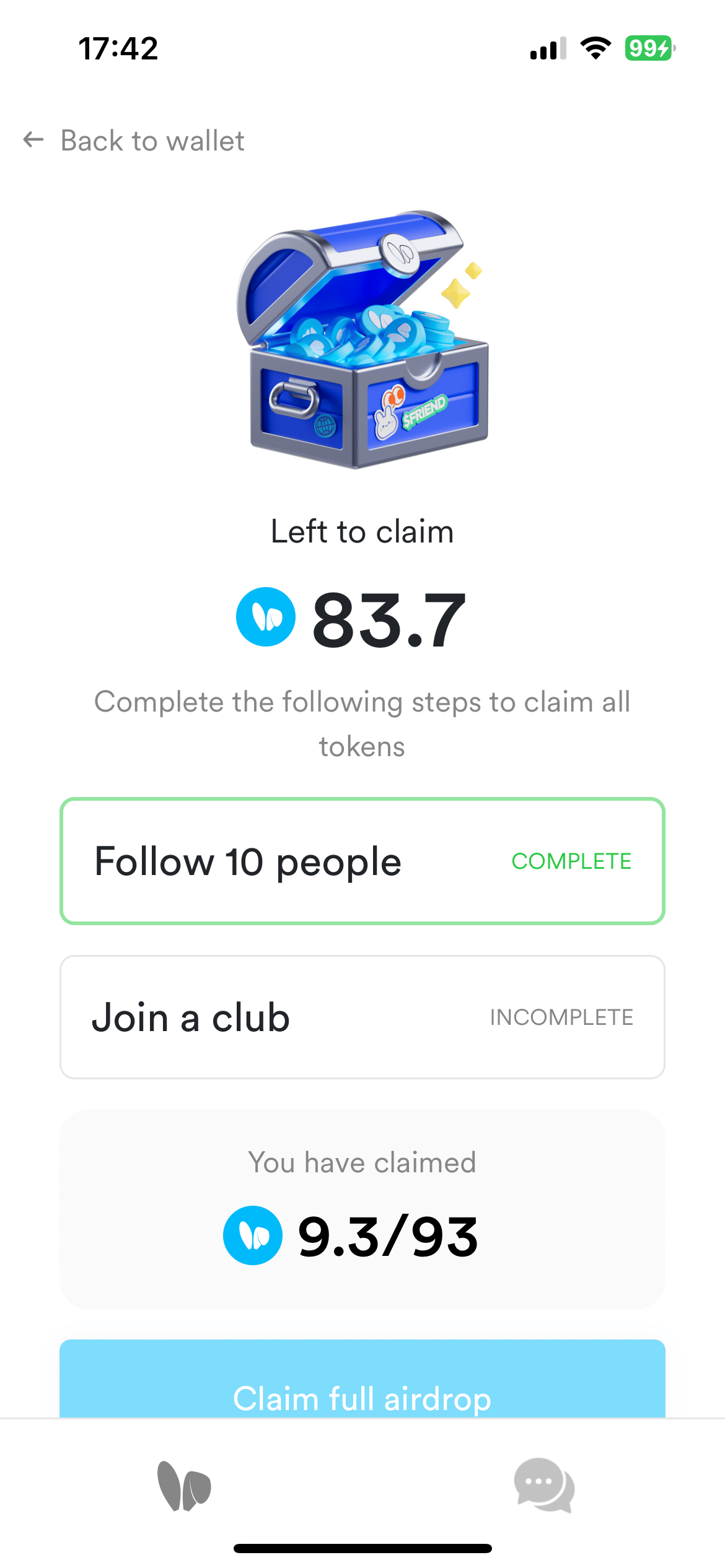The image size is (725, 1568).
Task: Switch to the chats tab
Action: click(x=544, y=1485)
